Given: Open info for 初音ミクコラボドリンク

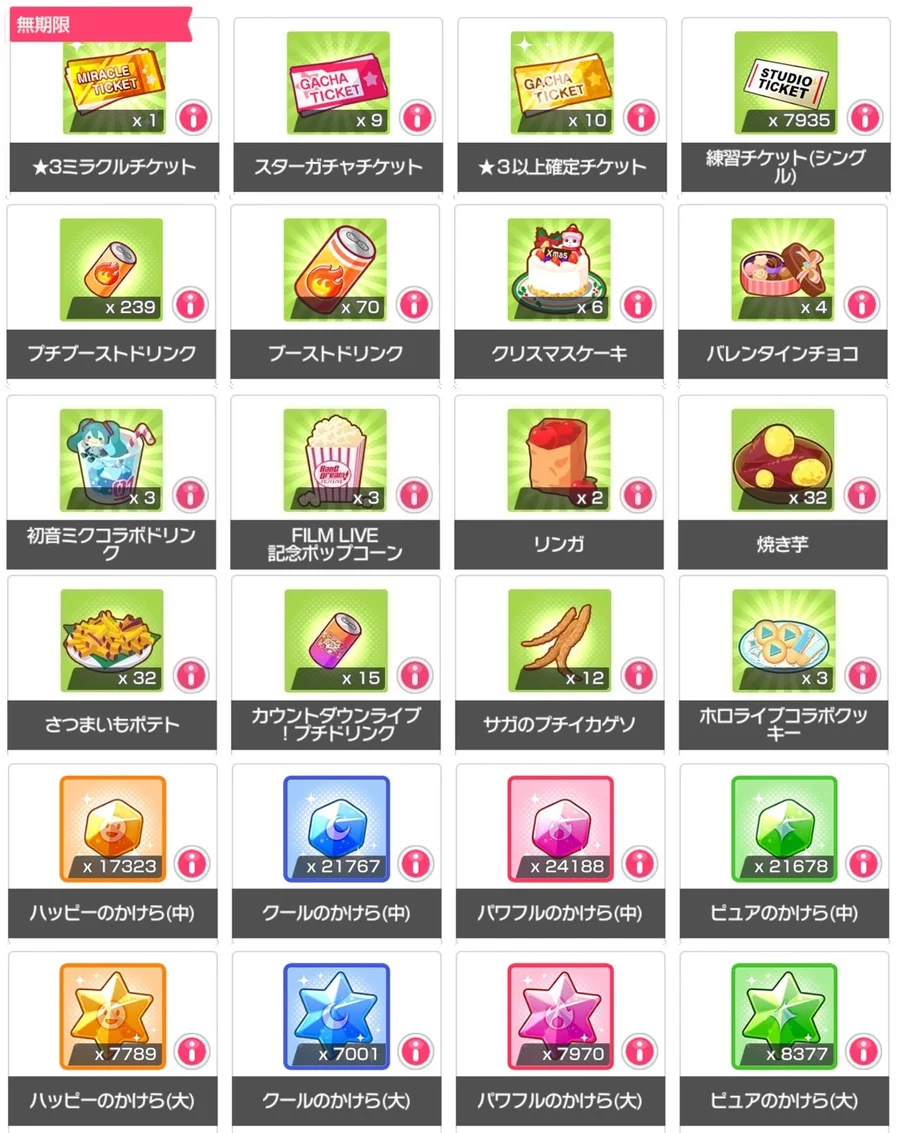Looking at the screenshot, I should point(192,494).
